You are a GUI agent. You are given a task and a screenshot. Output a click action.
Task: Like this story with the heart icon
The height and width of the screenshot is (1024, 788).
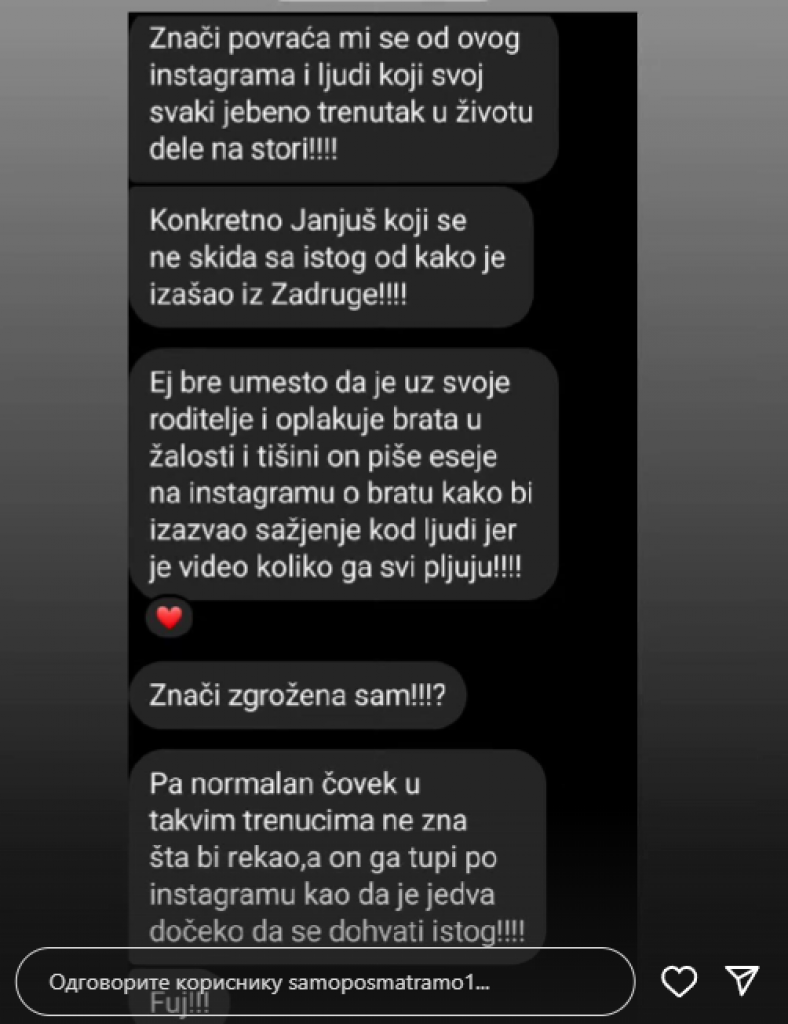(x=680, y=982)
